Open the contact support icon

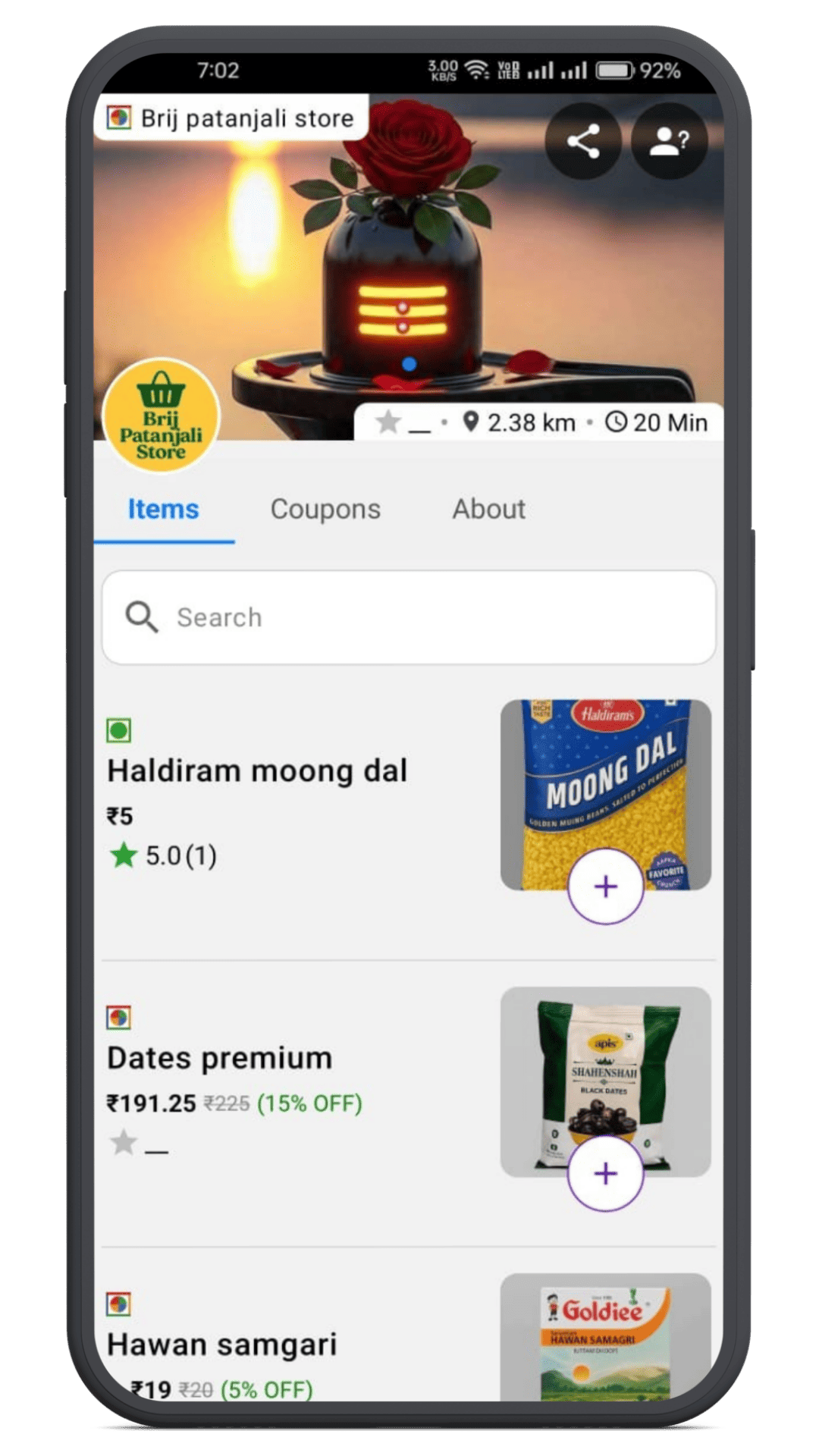click(x=669, y=141)
